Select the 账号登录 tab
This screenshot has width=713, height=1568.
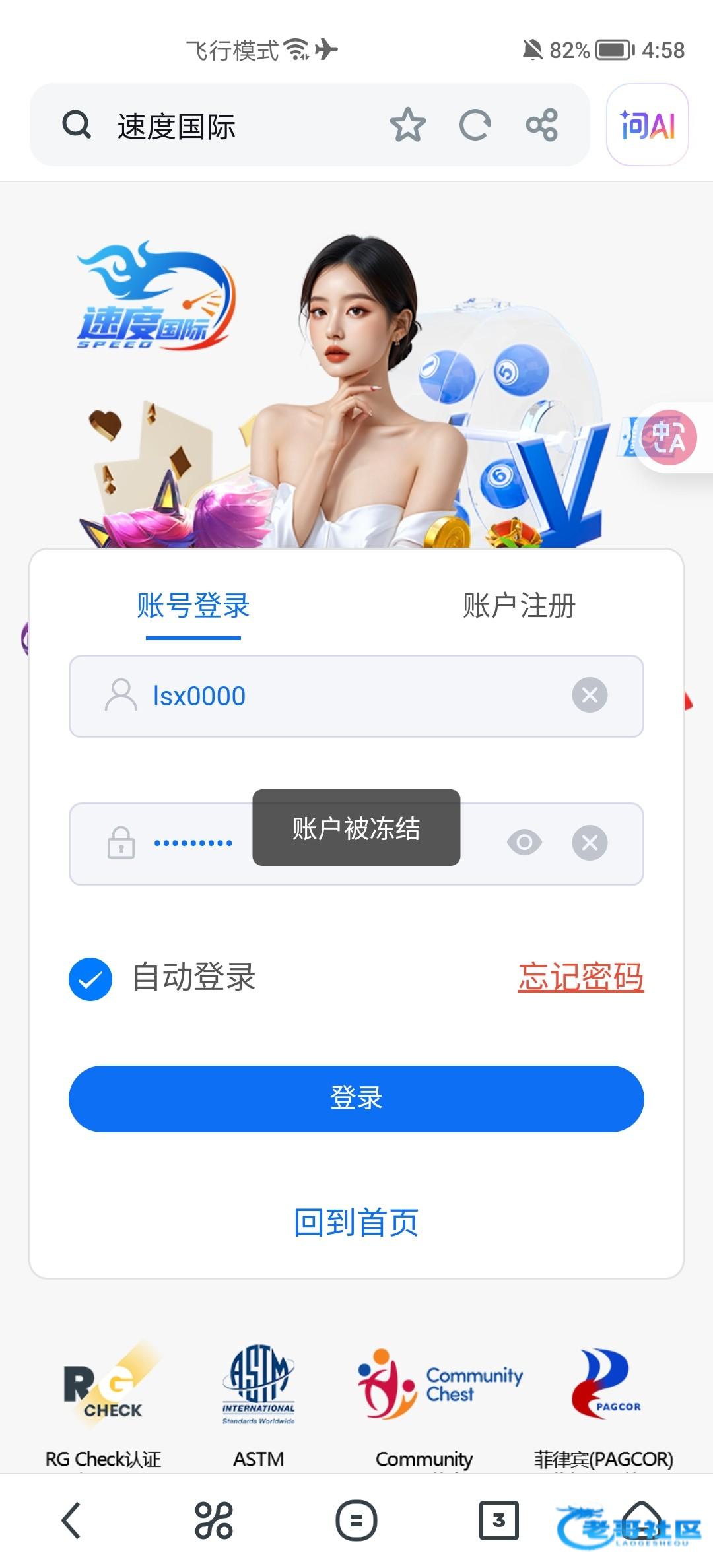tap(193, 606)
